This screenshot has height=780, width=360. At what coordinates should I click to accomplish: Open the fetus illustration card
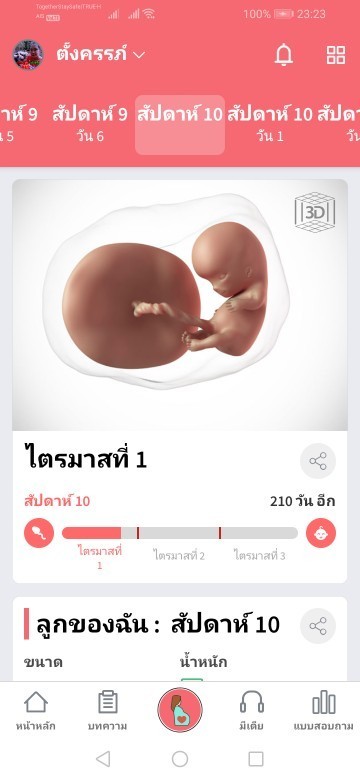click(x=180, y=304)
